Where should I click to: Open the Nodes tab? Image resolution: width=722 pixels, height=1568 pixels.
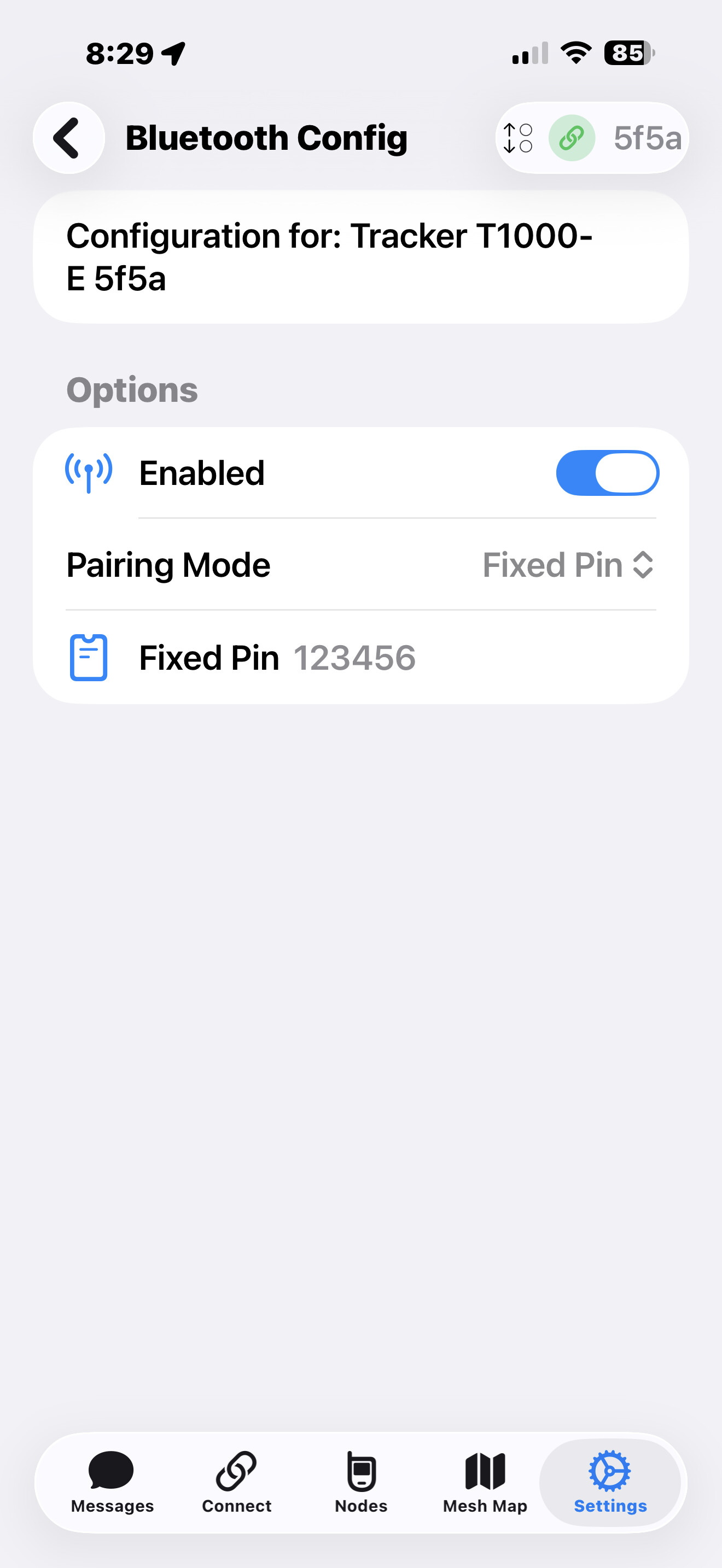pyautogui.click(x=361, y=1483)
